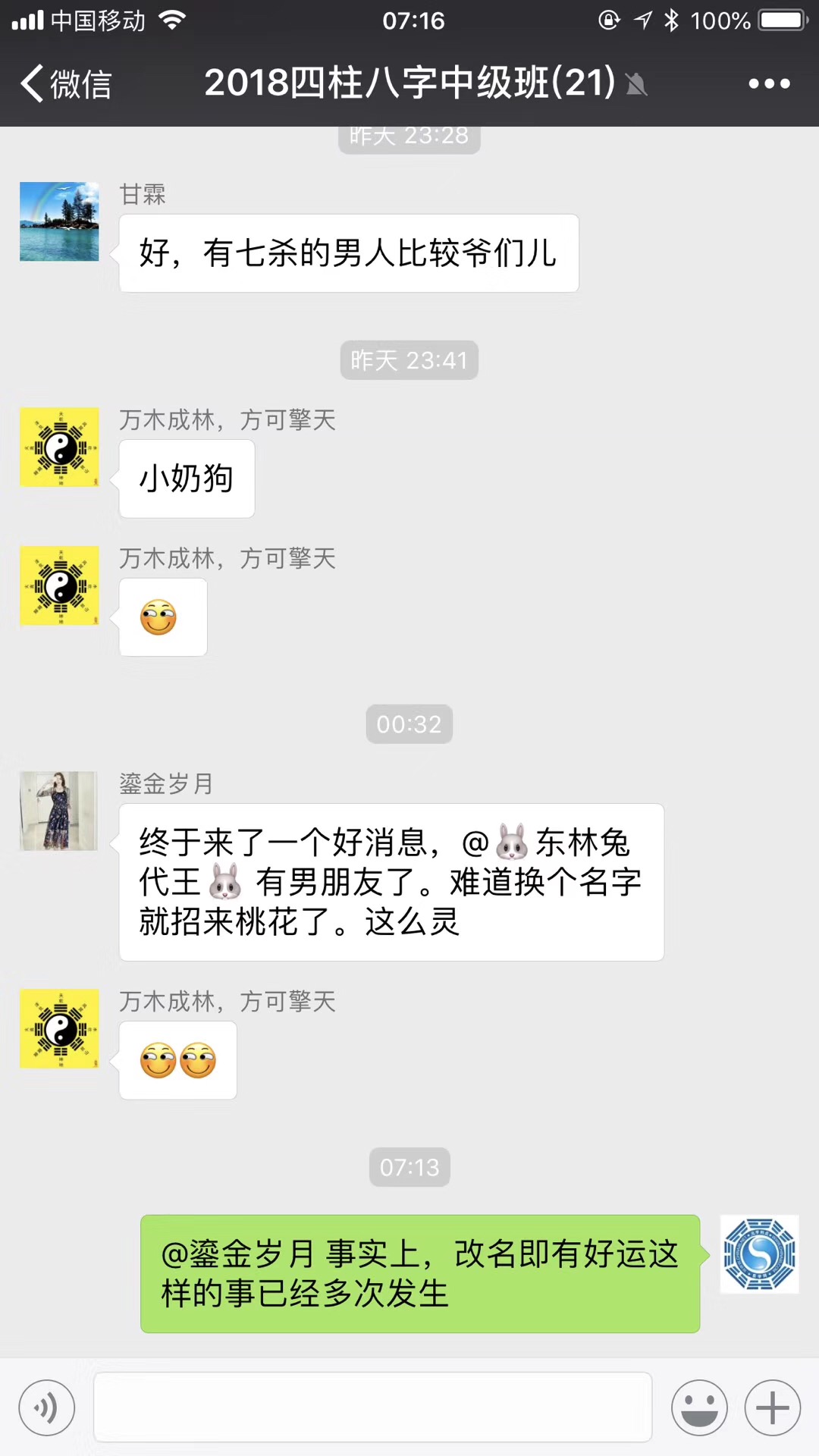Open 甘霖's profile avatar
Image resolution: width=819 pixels, height=1456 pixels.
coord(59,221)
